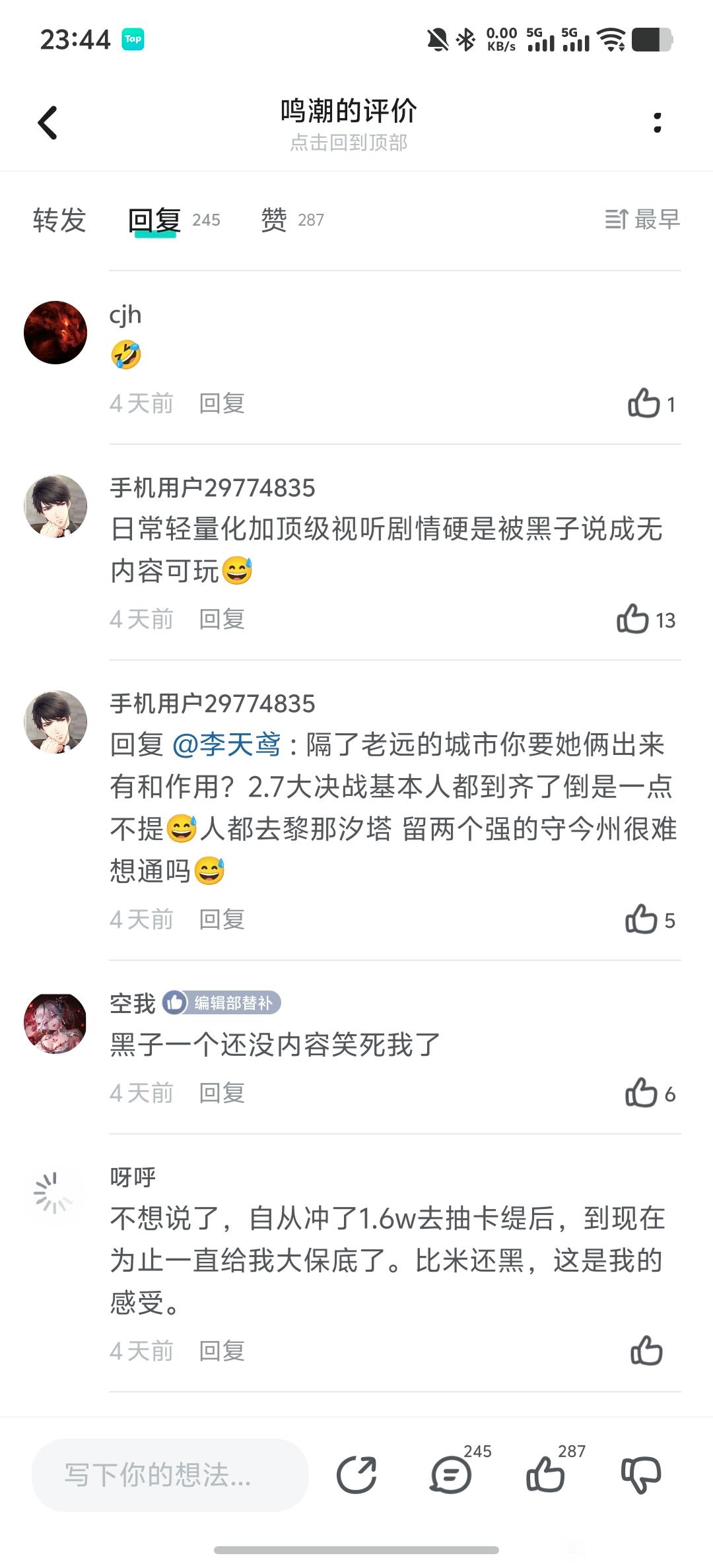The width and height of the screenshot is (713, 1568).
Task: Switch to the 赞 tab
Action: [274, 220]
